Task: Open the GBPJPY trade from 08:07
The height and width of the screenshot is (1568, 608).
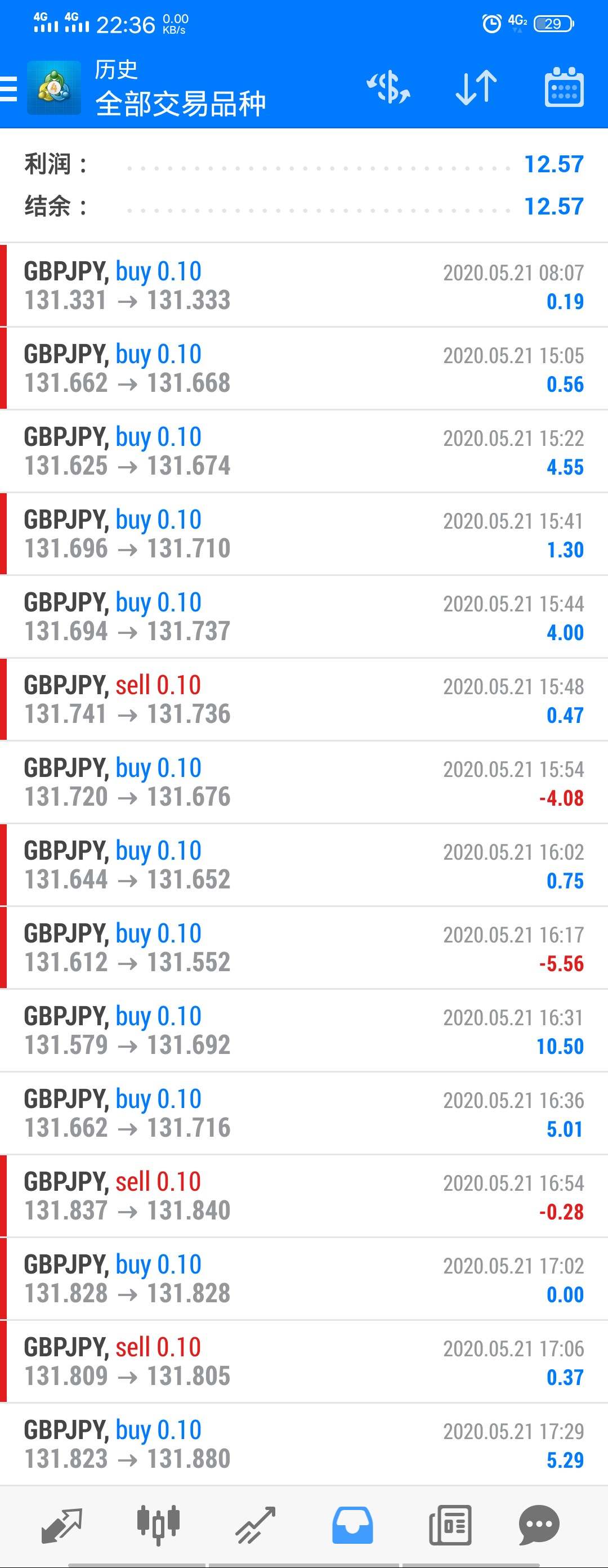Action: point(305,285)
